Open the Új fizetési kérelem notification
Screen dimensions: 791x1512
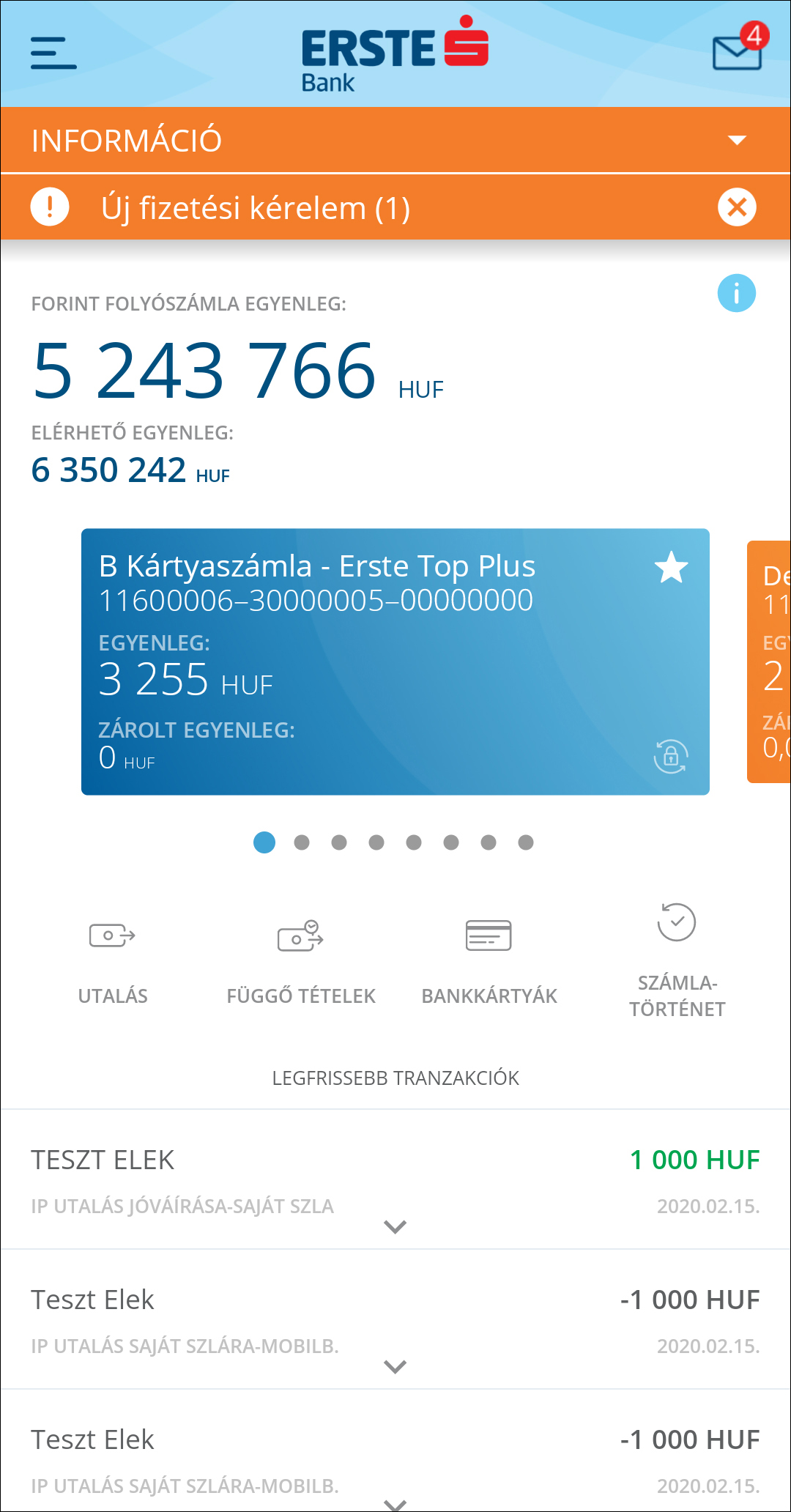pos(255,208)
